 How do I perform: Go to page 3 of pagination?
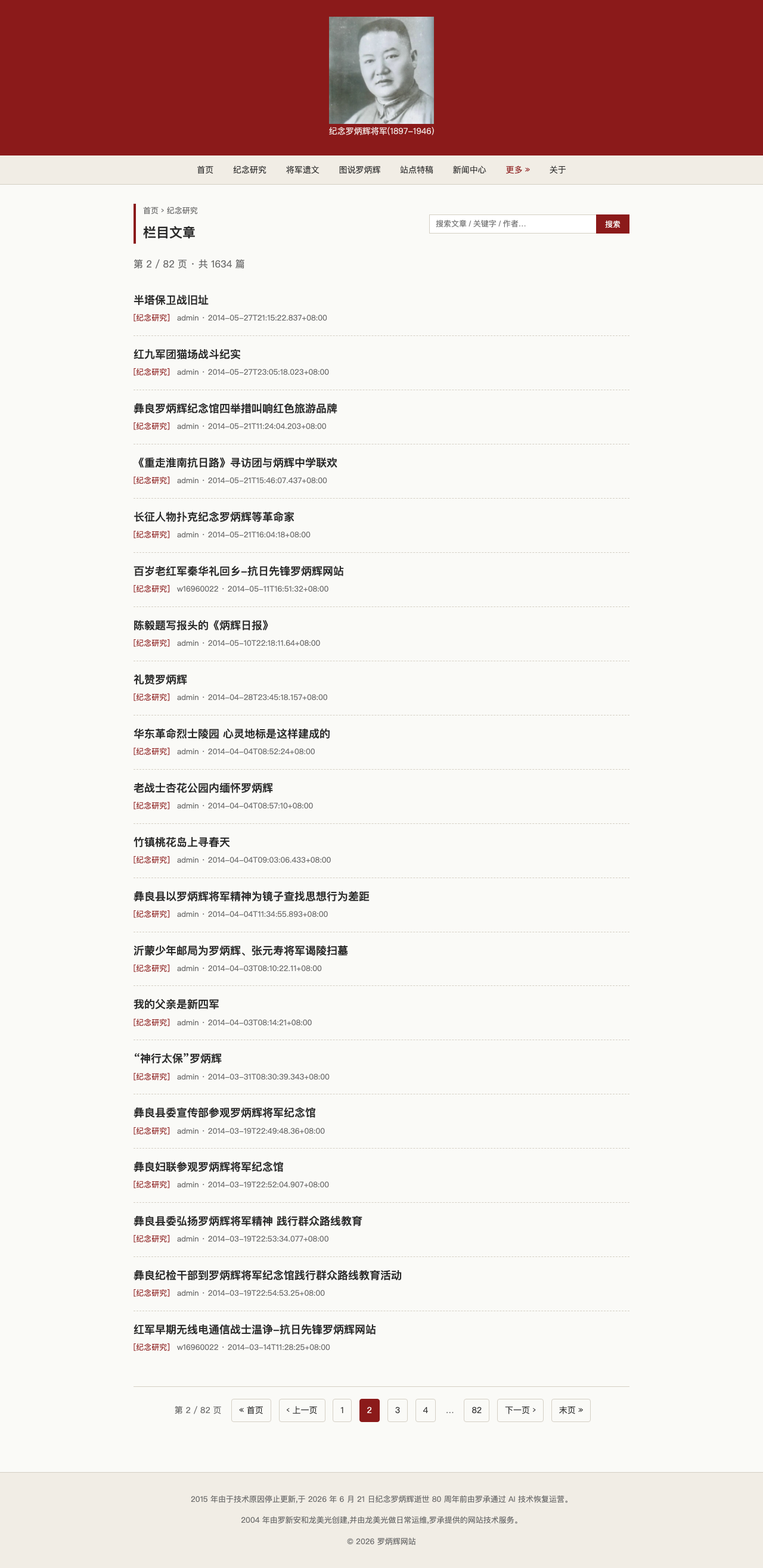[398, 1410]
